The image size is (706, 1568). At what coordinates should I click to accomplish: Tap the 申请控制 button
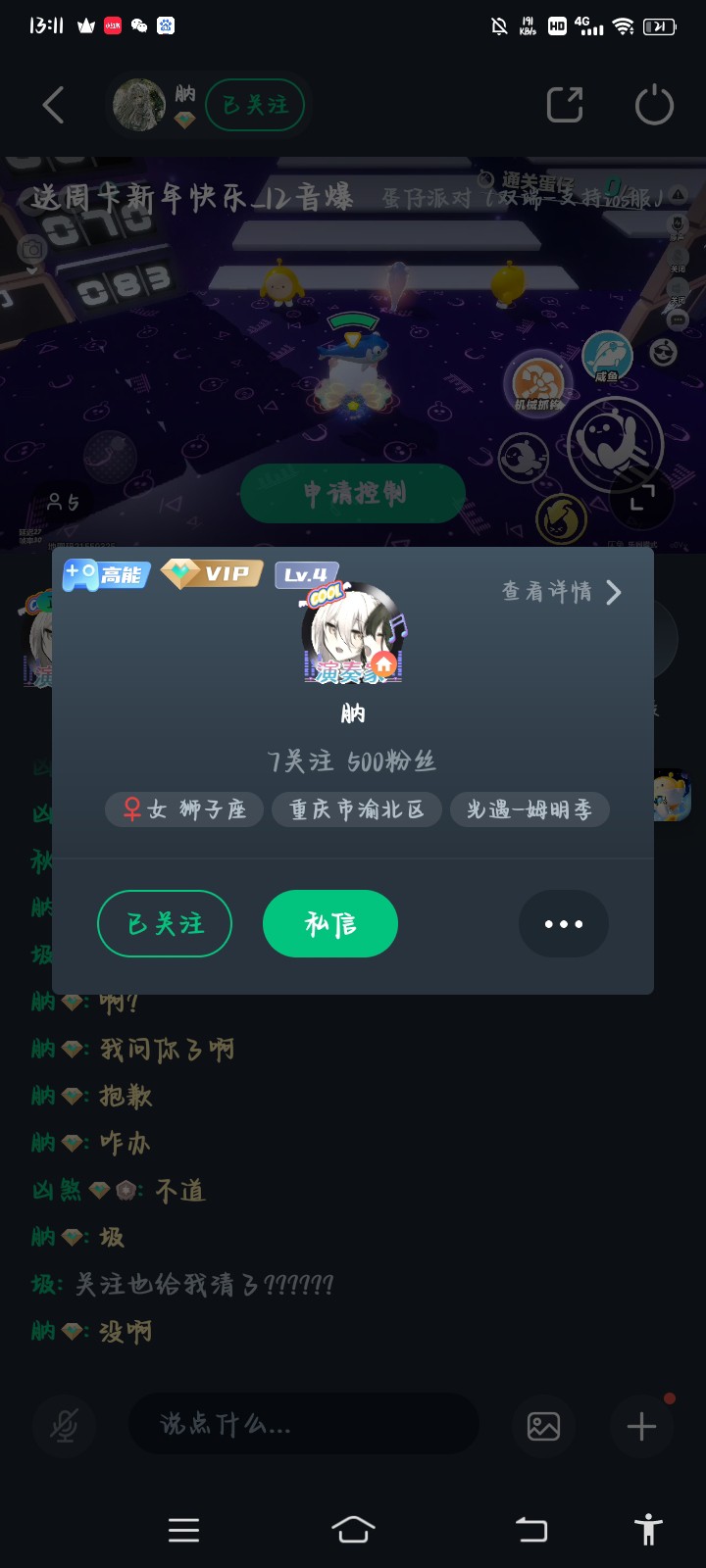tap(353, 493)
